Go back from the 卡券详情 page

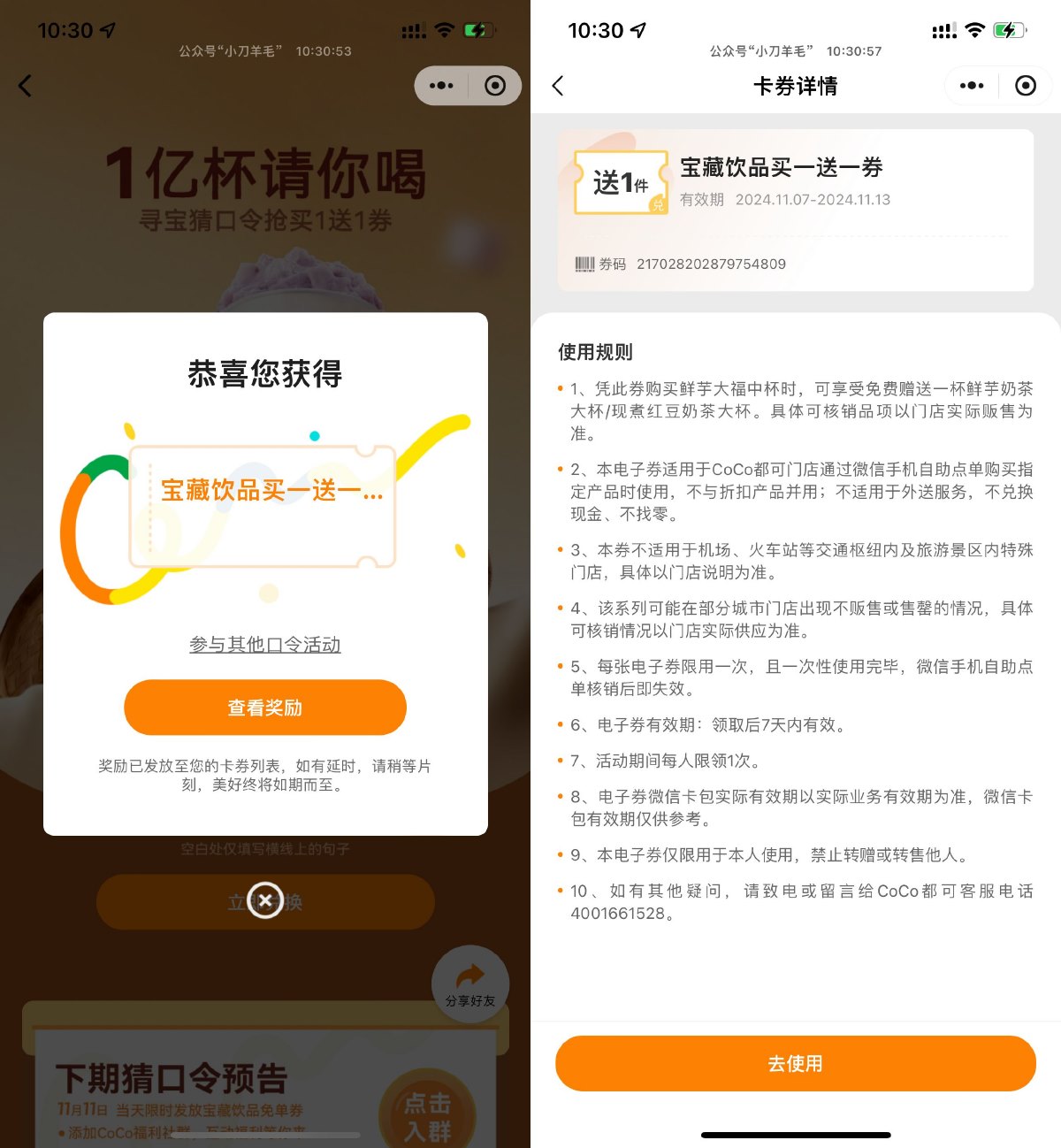pos(558,86)
